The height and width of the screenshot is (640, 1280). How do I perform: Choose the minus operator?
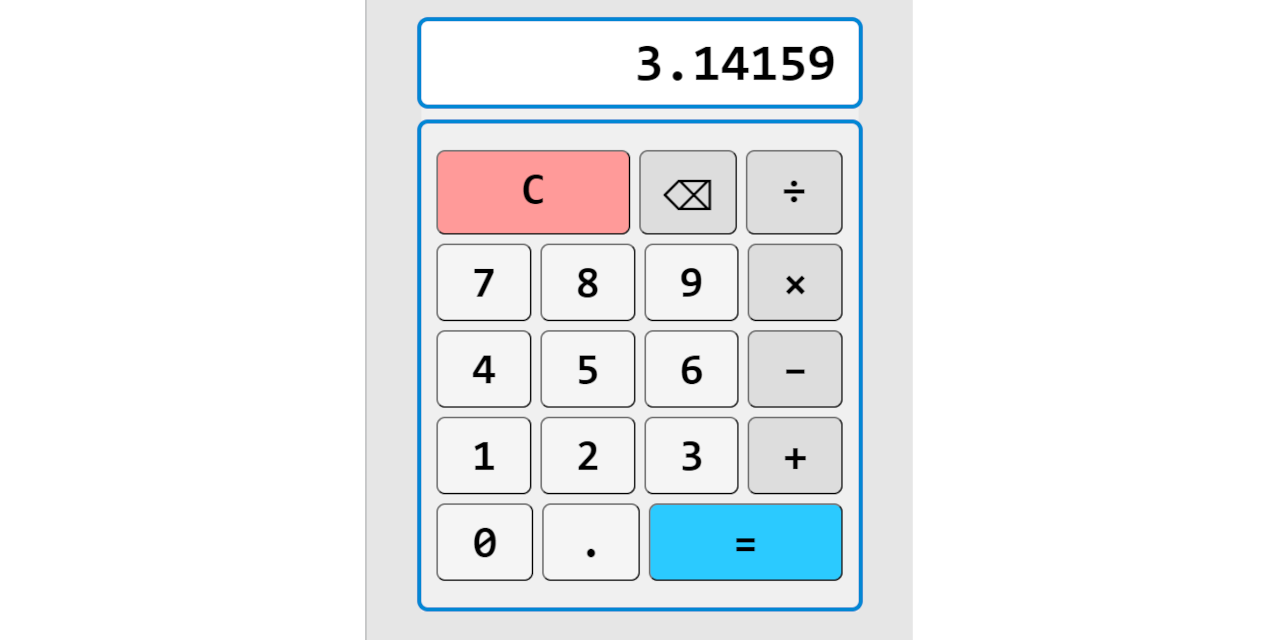(794, 369)
